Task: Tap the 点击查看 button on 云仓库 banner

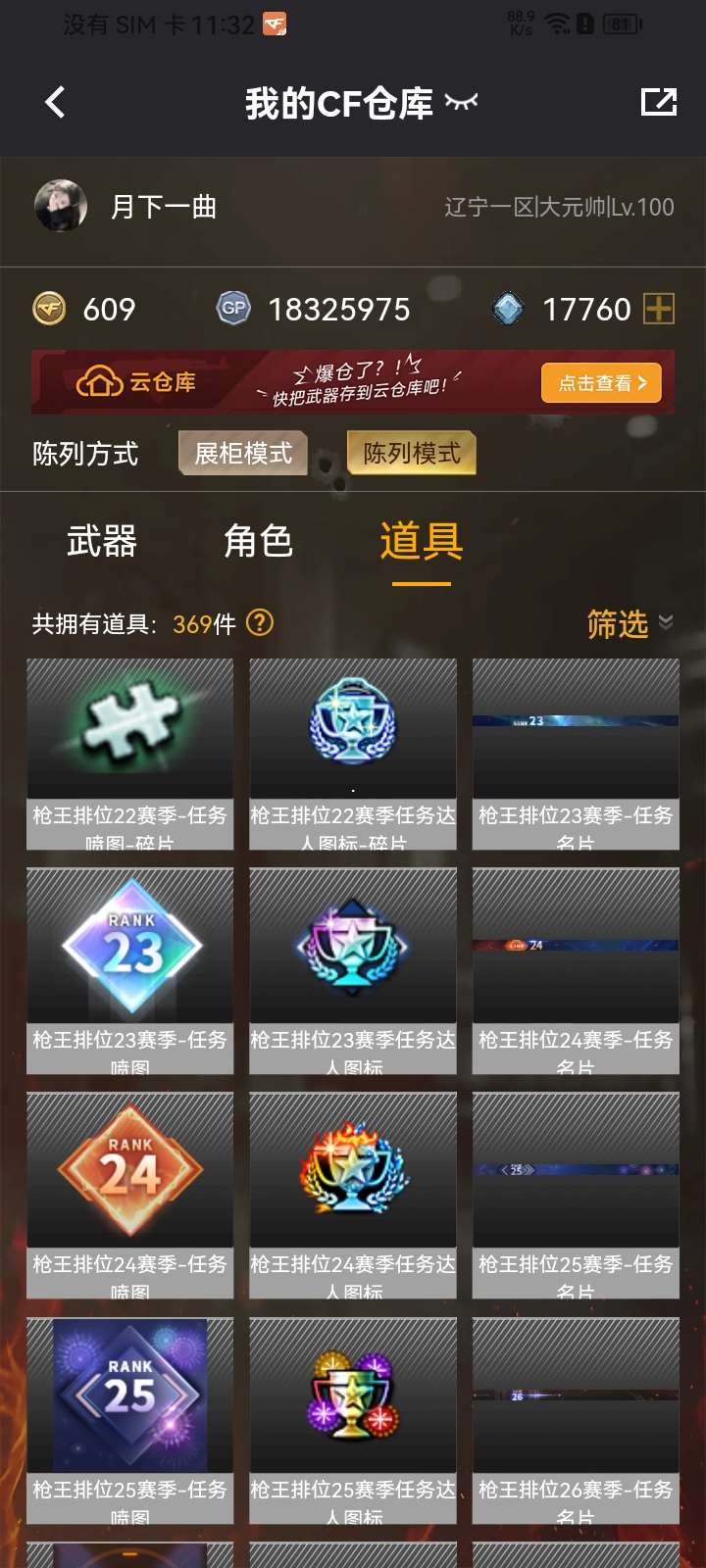Action: (x=601, y=383)
